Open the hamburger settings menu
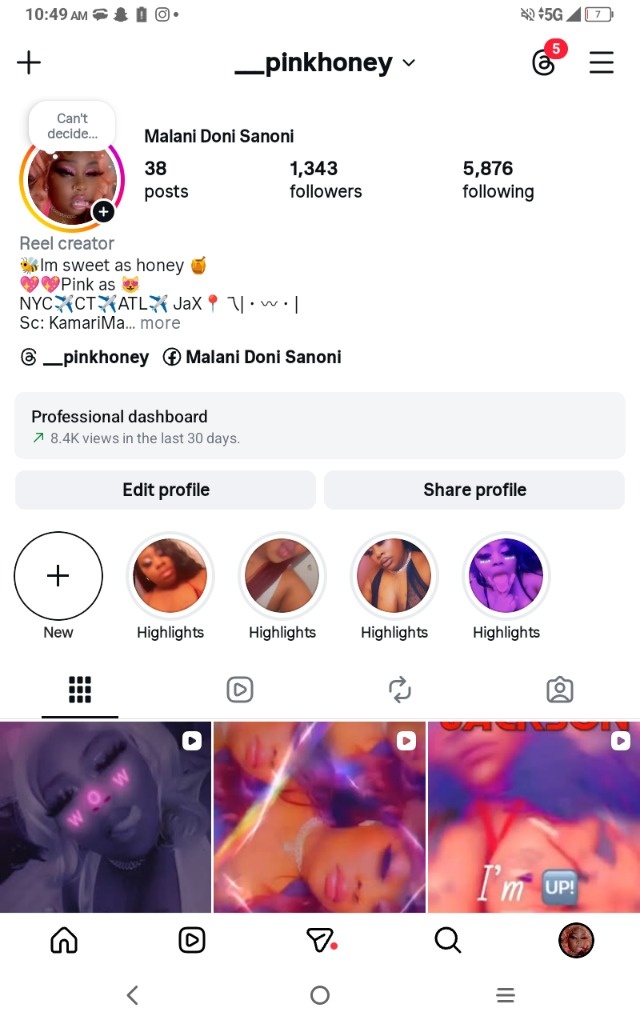 tap(601, 63)
